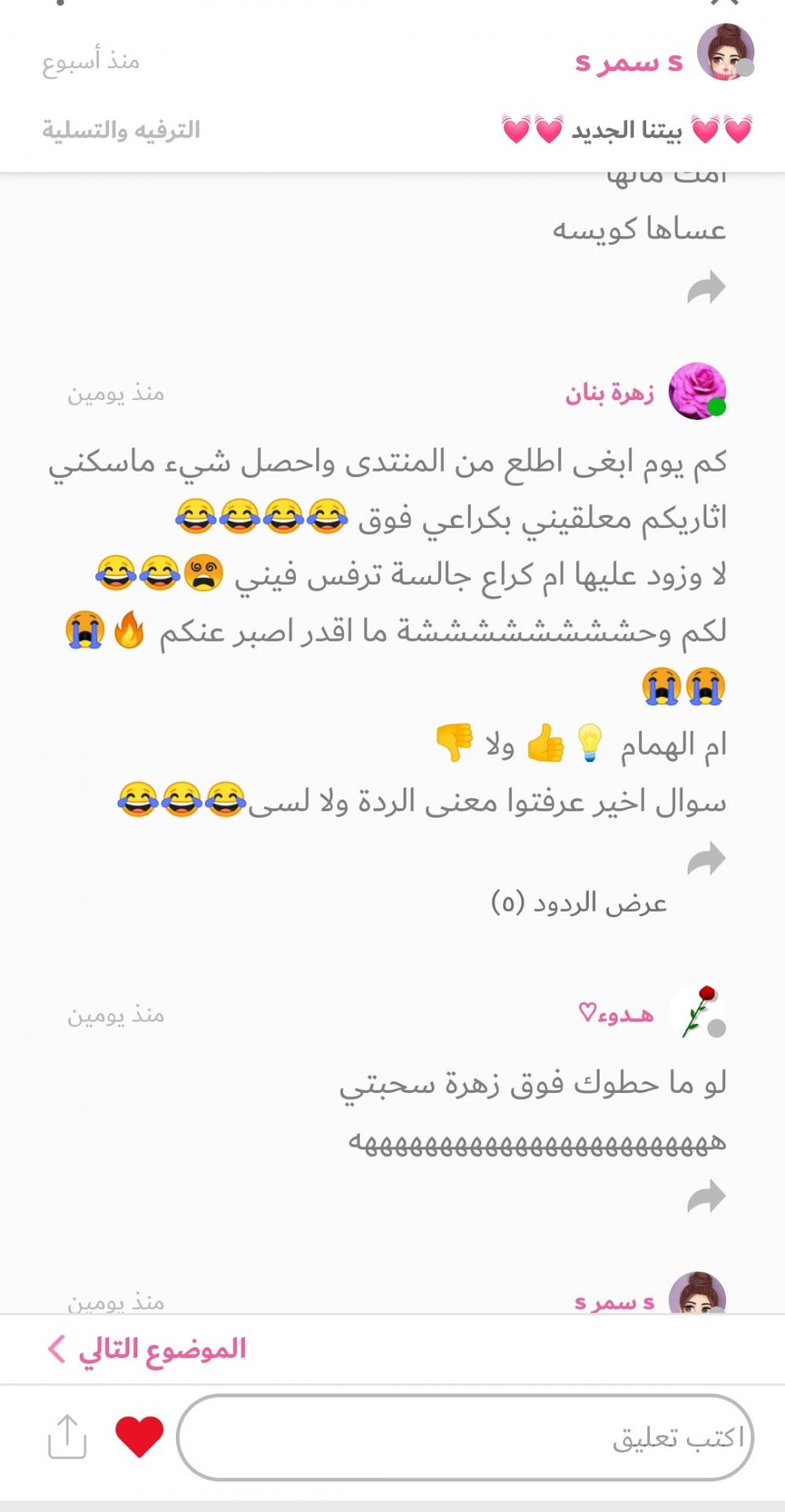Screen dimensions: 785x1512
Task: Open the زهرة بنان username link
Action: (x=610, y=392)
